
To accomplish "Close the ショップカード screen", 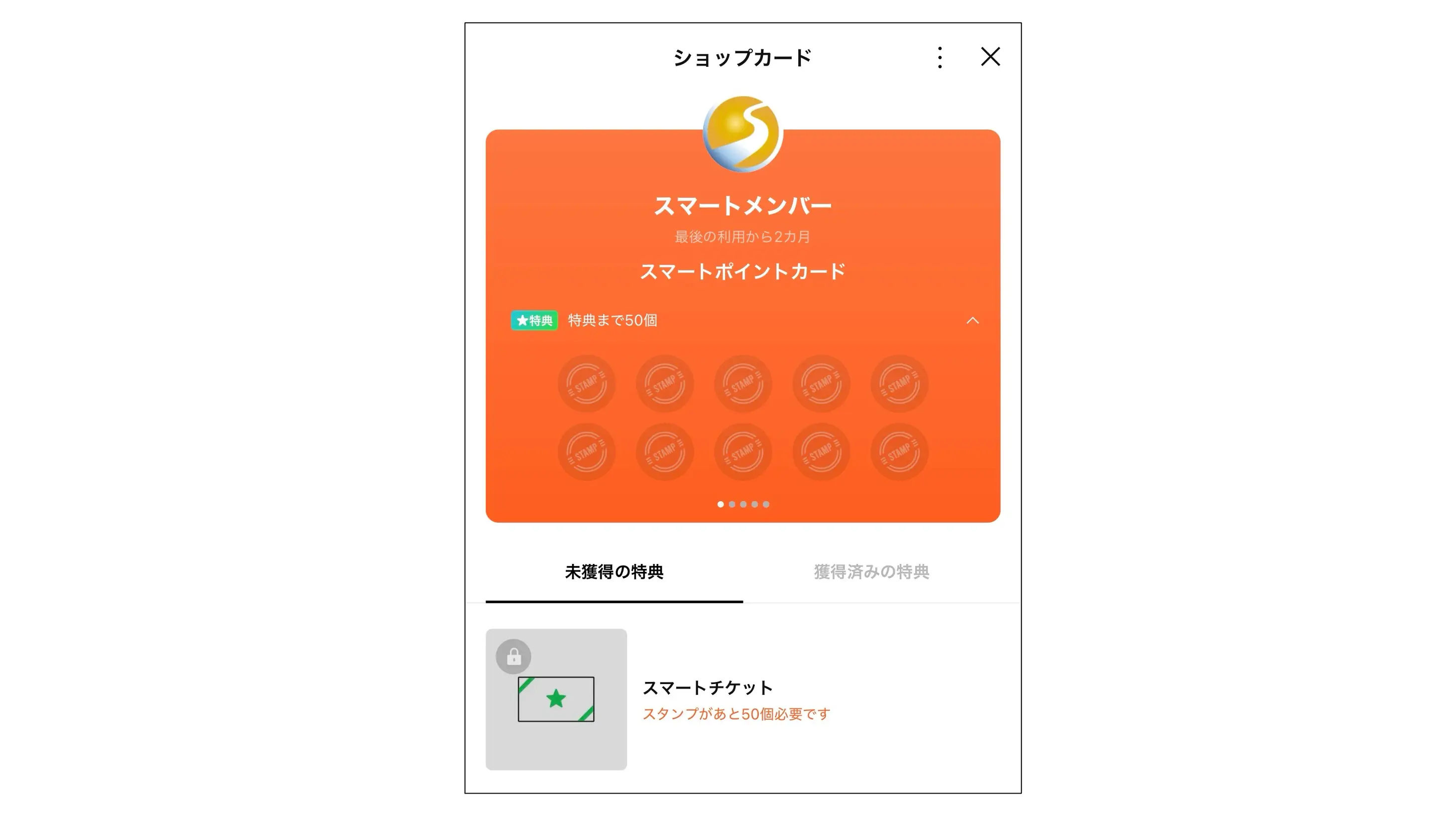I will click(x=990, y=57).
